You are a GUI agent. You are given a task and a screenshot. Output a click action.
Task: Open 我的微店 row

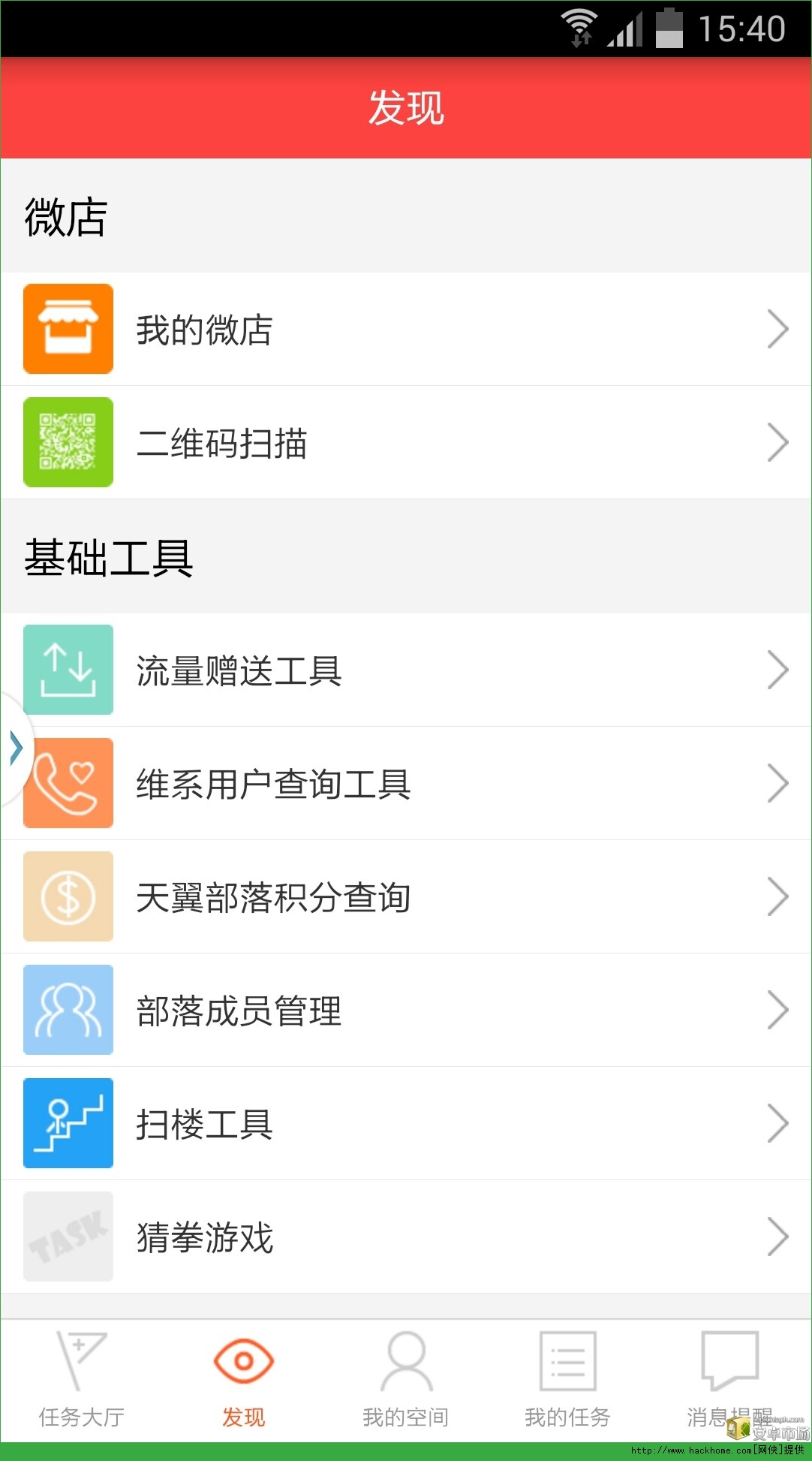(405, 330)
